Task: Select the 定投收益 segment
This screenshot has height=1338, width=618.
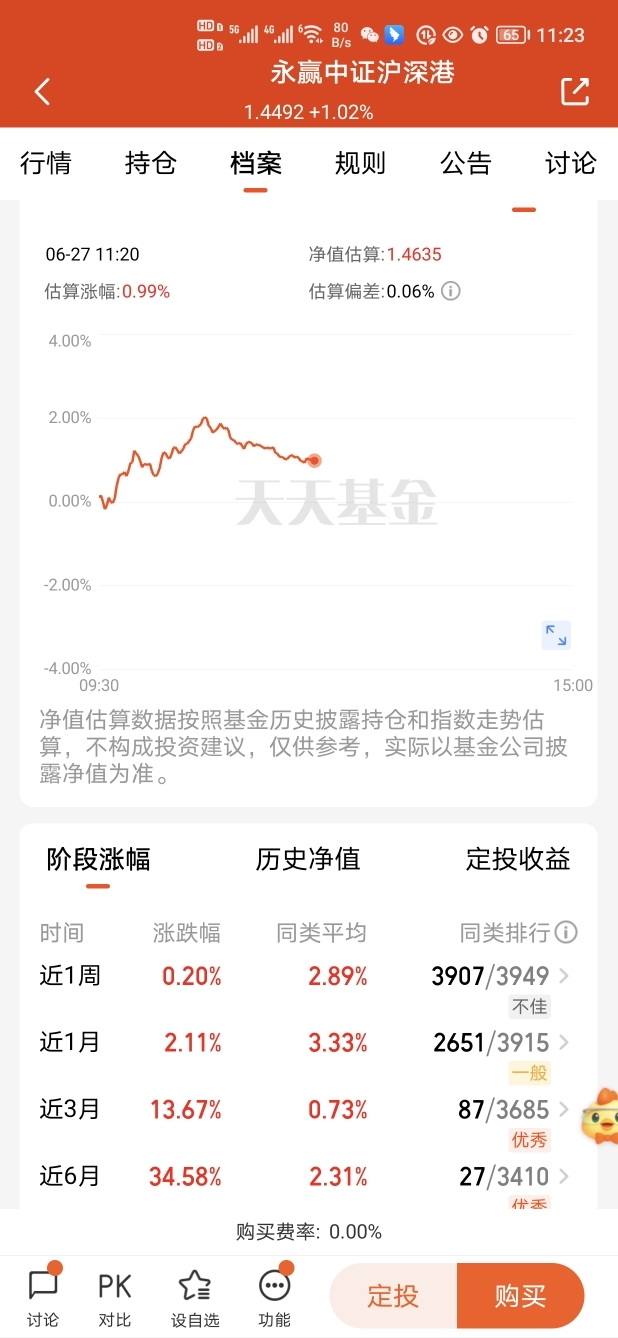Action: click(518, 859)
